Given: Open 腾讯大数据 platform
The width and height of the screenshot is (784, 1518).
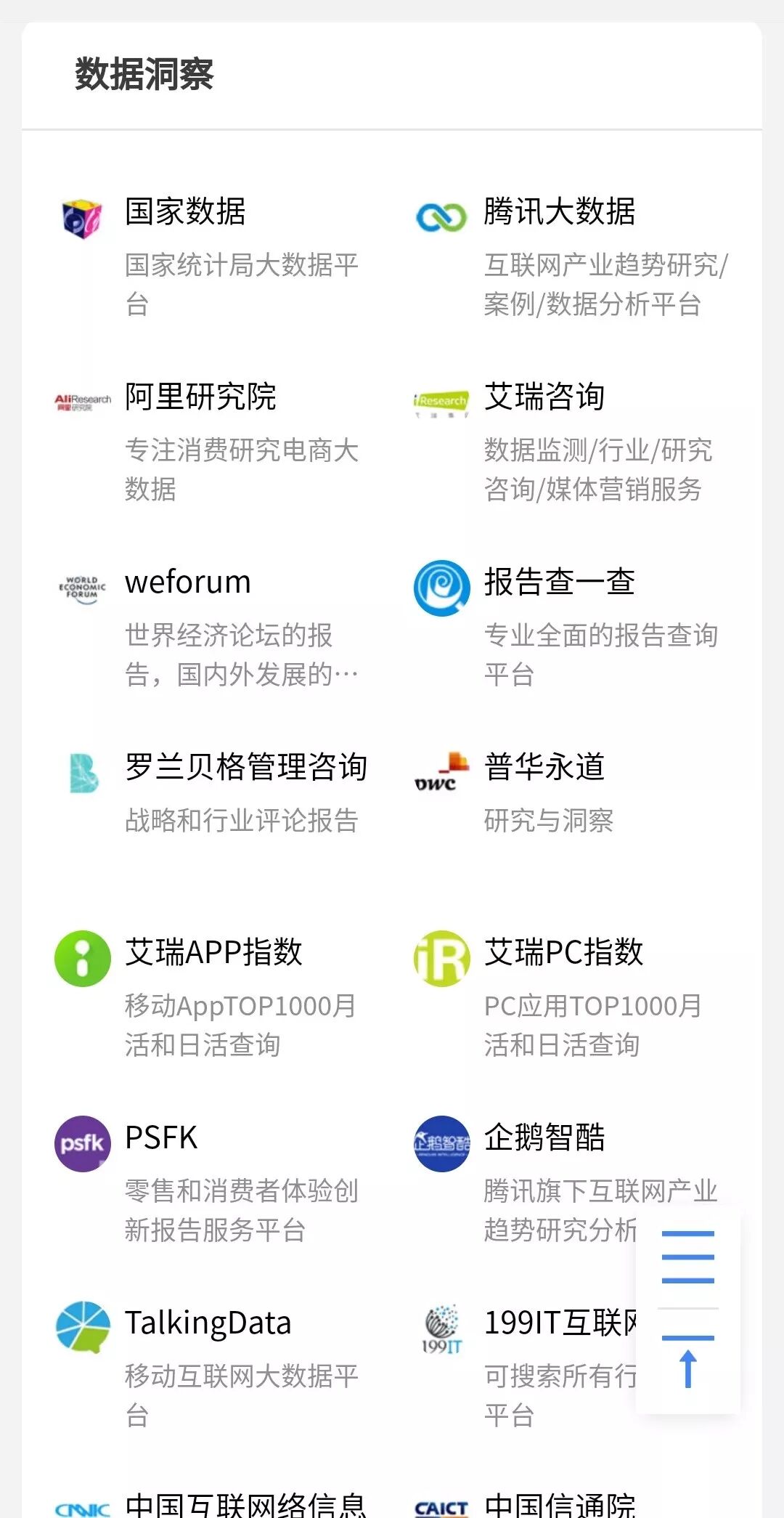Looking at the screenshot, I should [x=559, y=212].
